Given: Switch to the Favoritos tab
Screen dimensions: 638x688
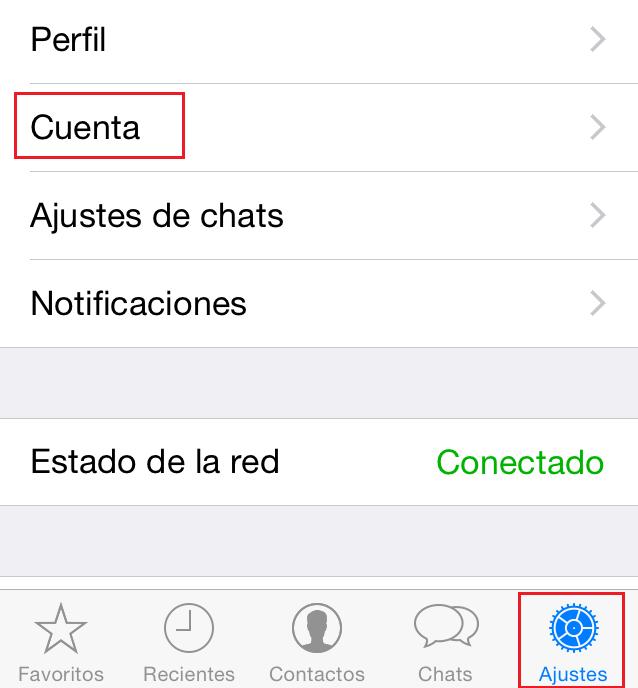Looking at the screenshot, I should (x=62, y=642).
